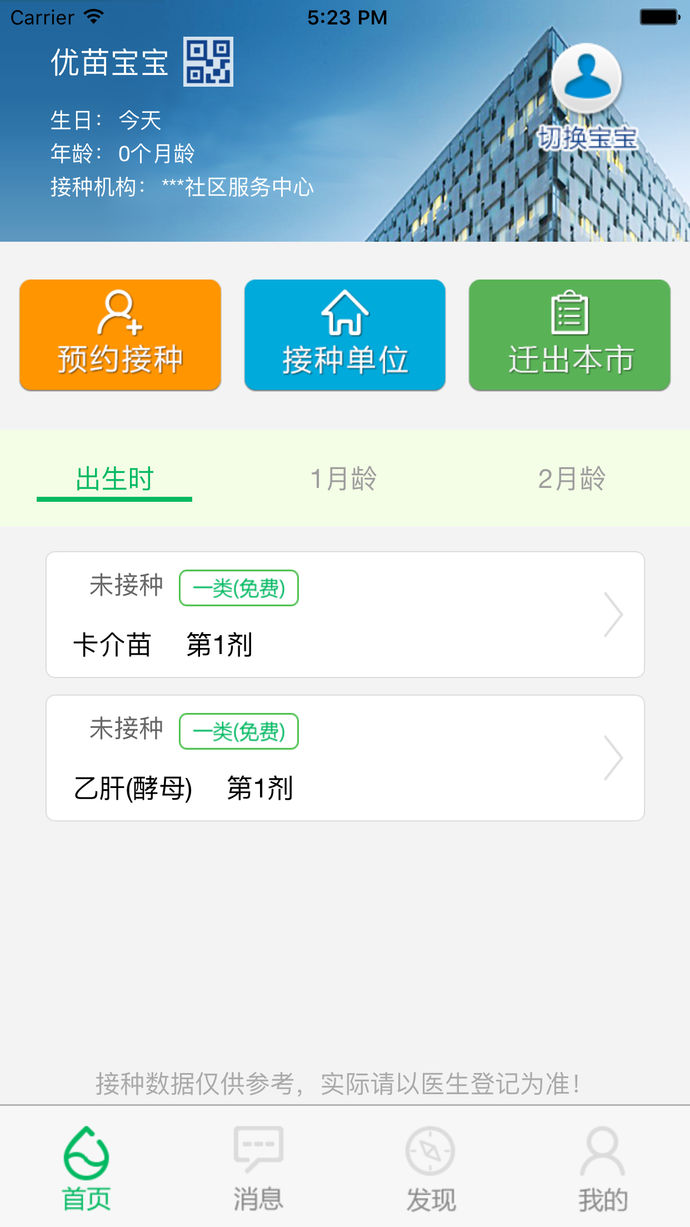Open the 接种单位 vaccination clinic button
The height and width of the screenshot is (1227, 690).
(x=345, y=335)
